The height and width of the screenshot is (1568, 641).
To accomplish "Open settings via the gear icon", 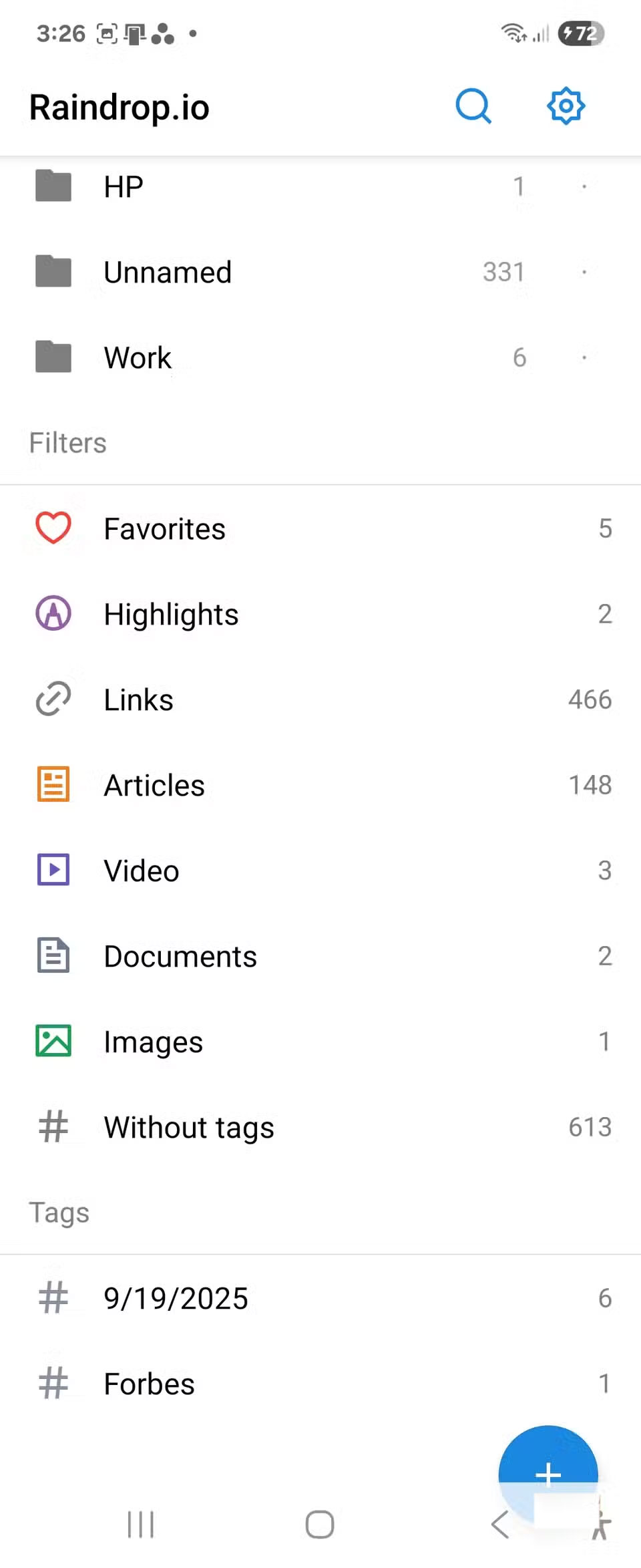I will pyautogui.click(x=566, y=106).
